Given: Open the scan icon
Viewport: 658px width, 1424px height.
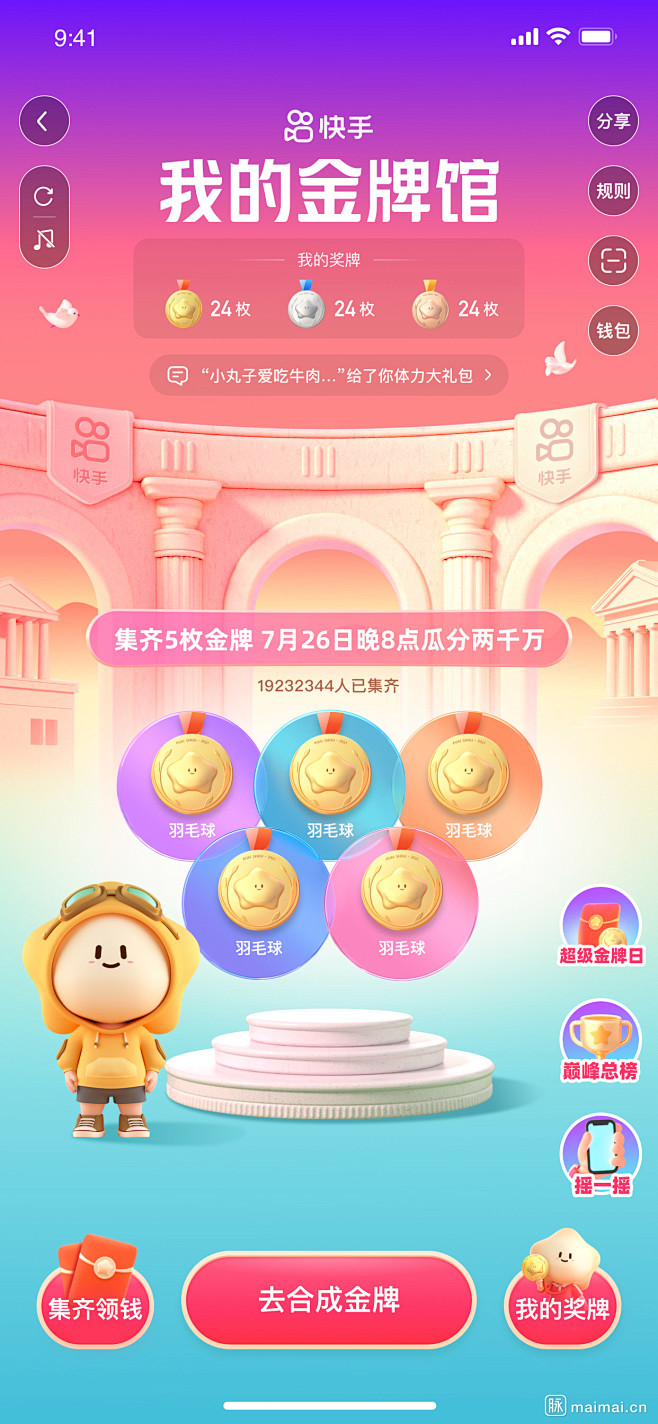Looking at the screenshot, I should pos(613,262).
